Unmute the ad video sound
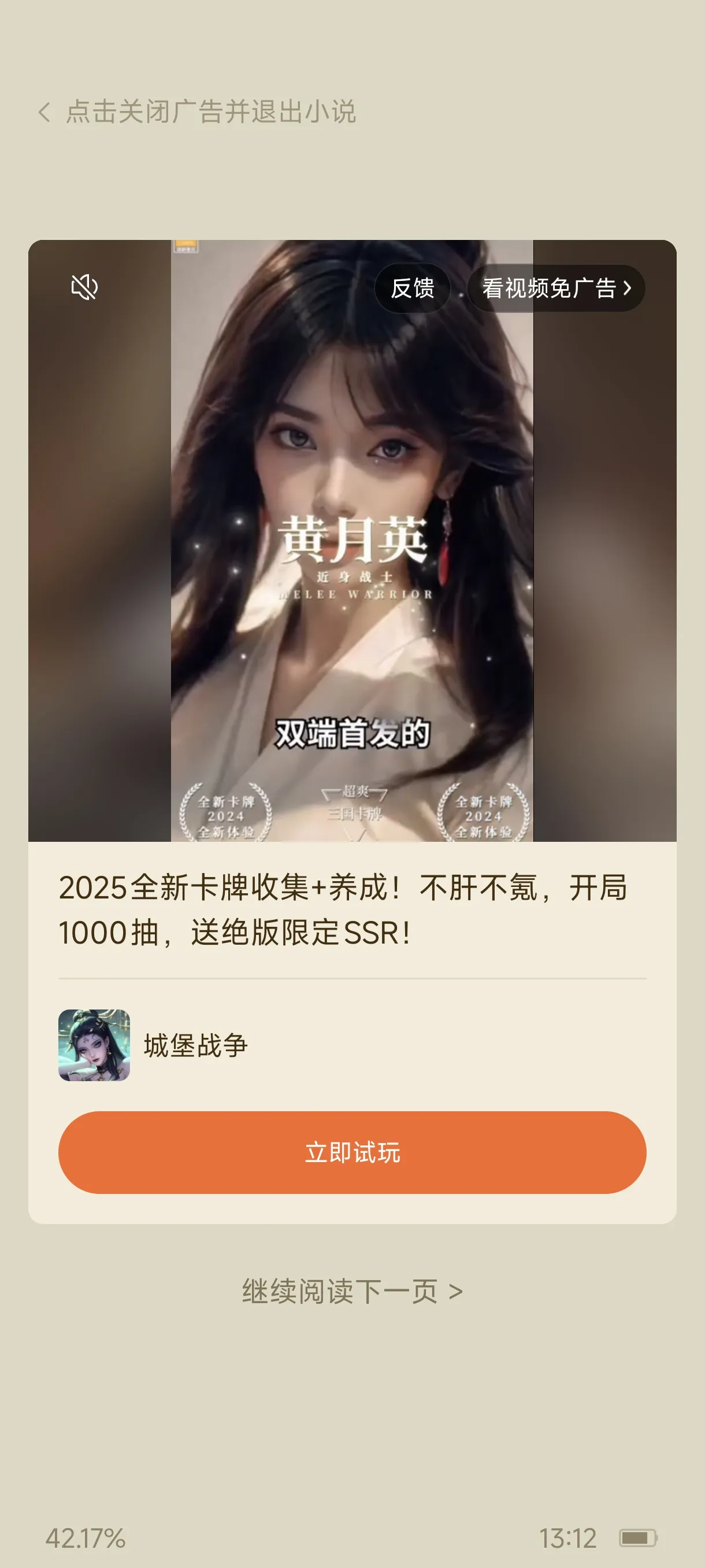This screenshot has width=705, height=1568. (x=84, y=287)
